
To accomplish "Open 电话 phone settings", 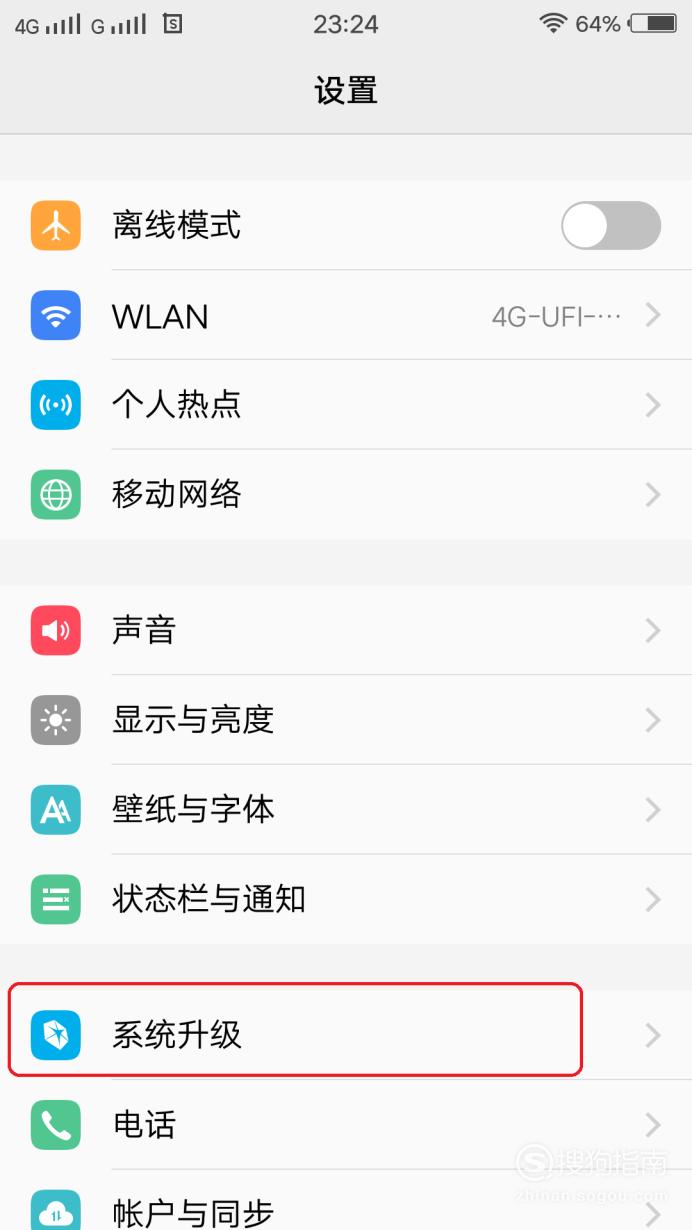I will pyautogui.click(x=346, y=1125).
